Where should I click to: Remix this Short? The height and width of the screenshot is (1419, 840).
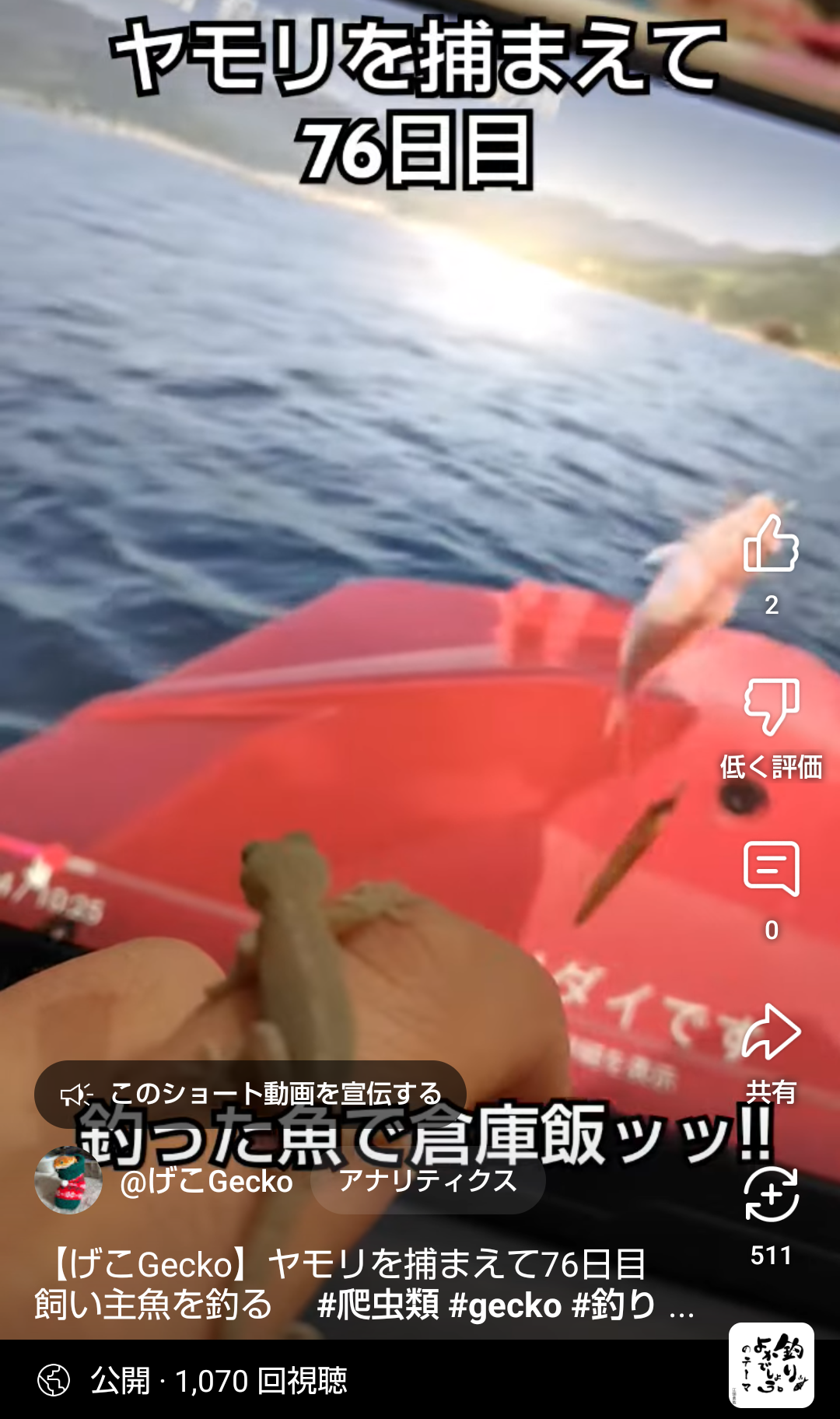(x=771, y=1195)
